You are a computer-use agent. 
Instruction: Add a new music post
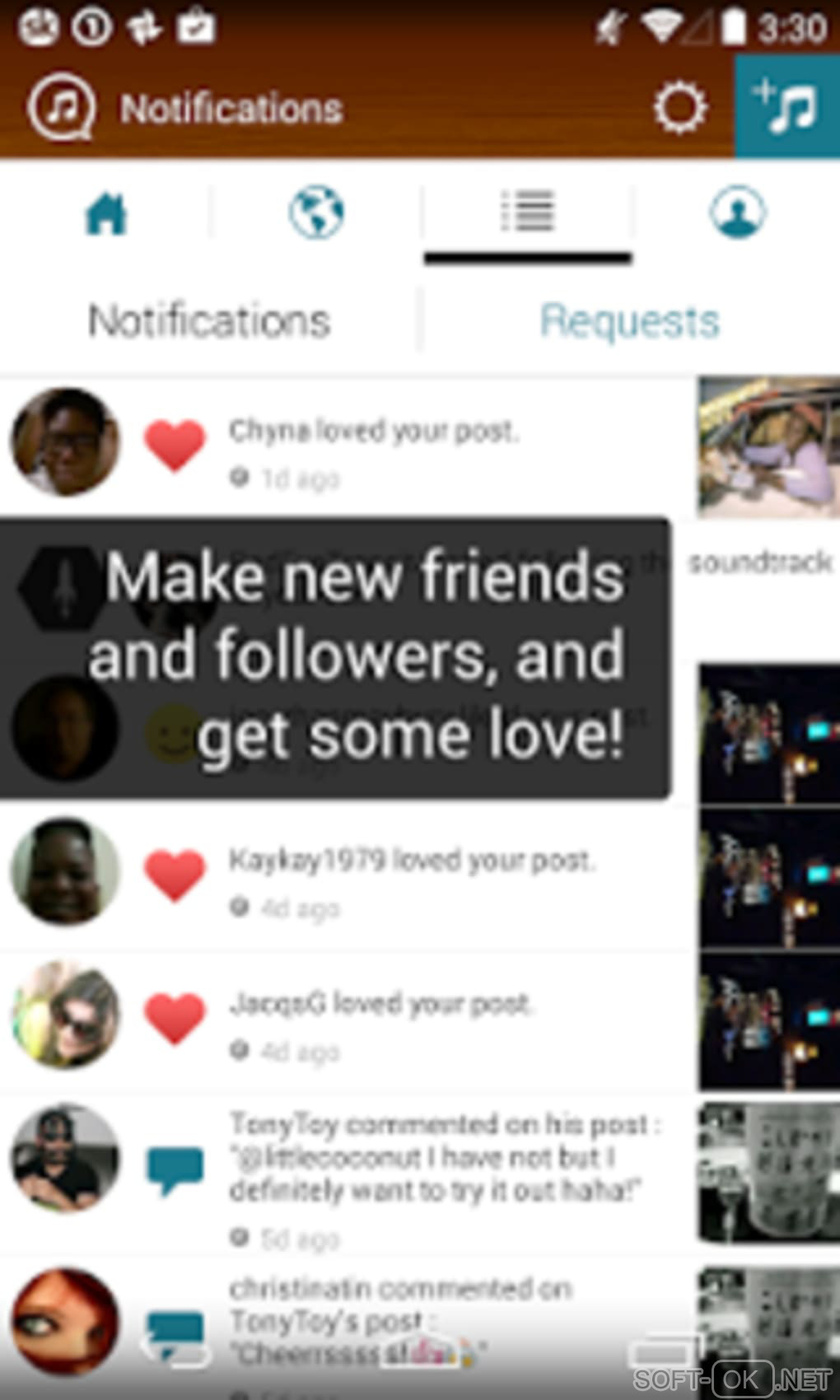[x=786, y=108]
